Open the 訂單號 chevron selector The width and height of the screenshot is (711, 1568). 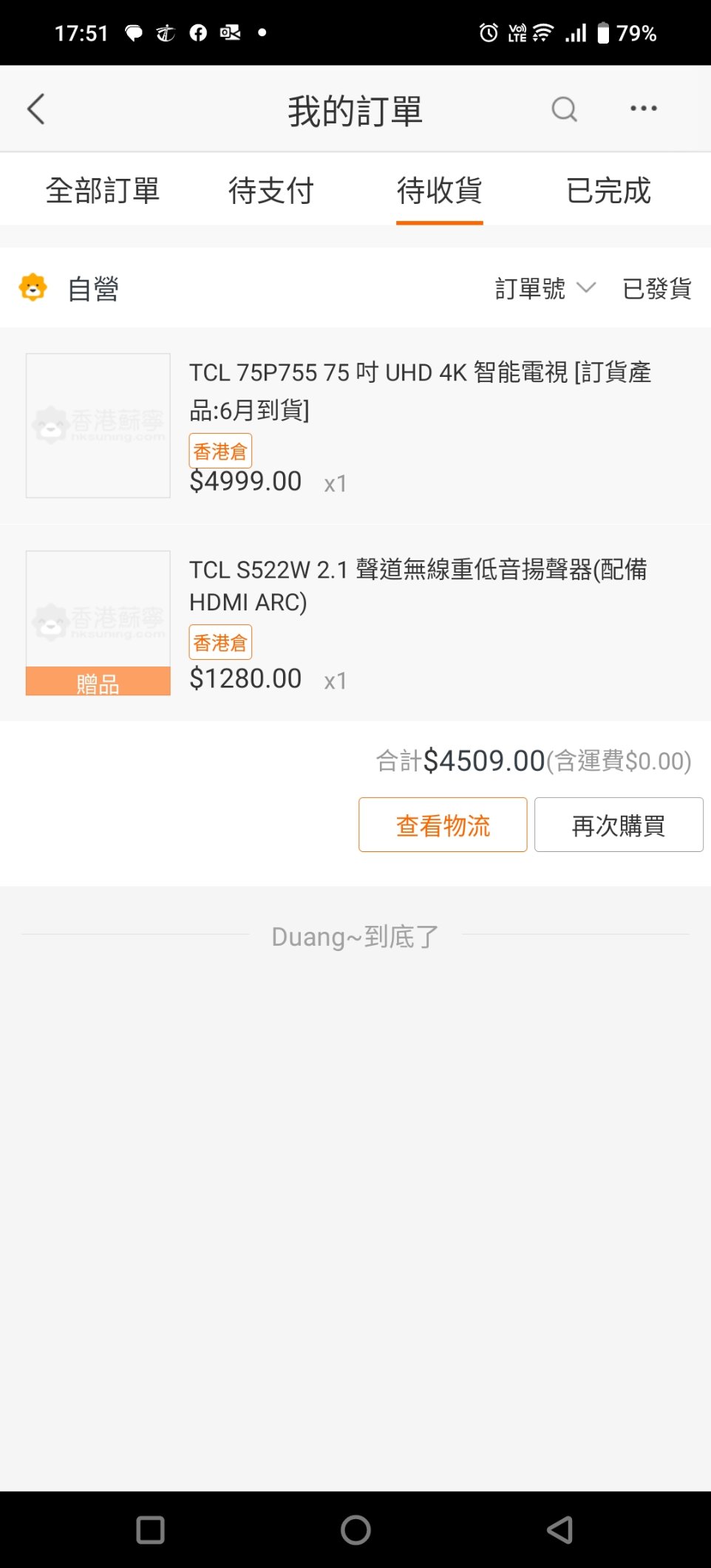tap(588, 288)
